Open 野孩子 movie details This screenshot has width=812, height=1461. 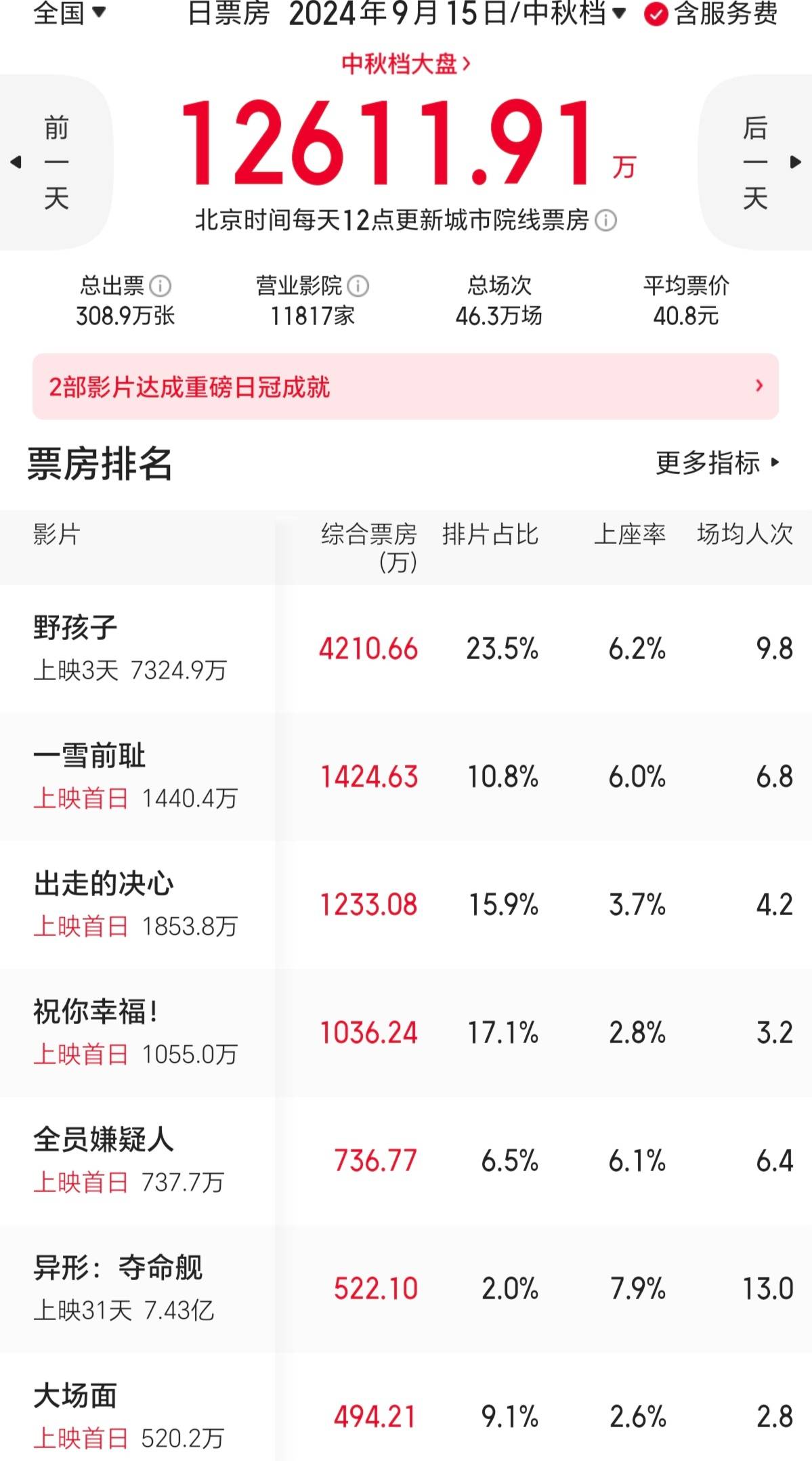(70, 629)
